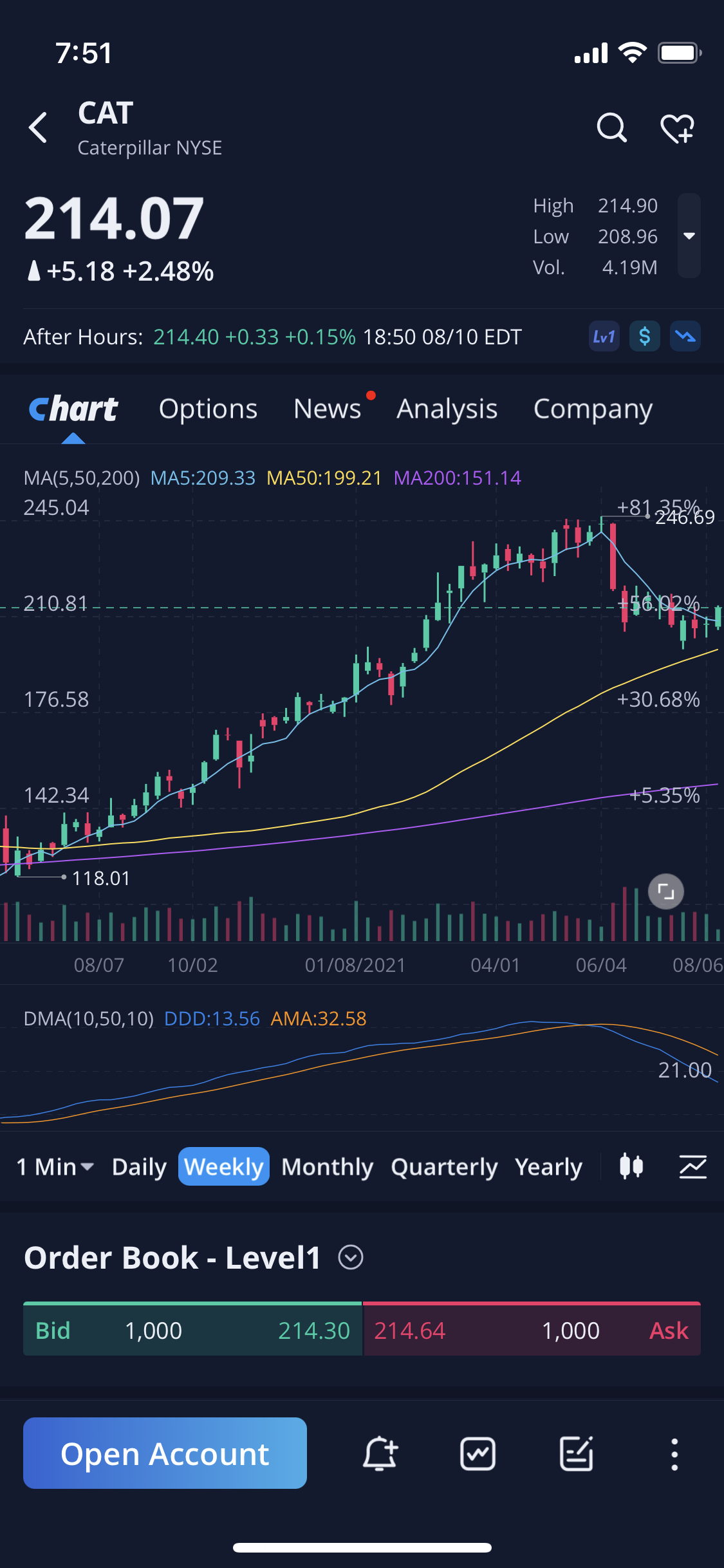Image resolution: width=724 pixels, height=1568 pixels.
Task: Choose the Yearly chart timeframe
Action: [x=548, y=1167]
